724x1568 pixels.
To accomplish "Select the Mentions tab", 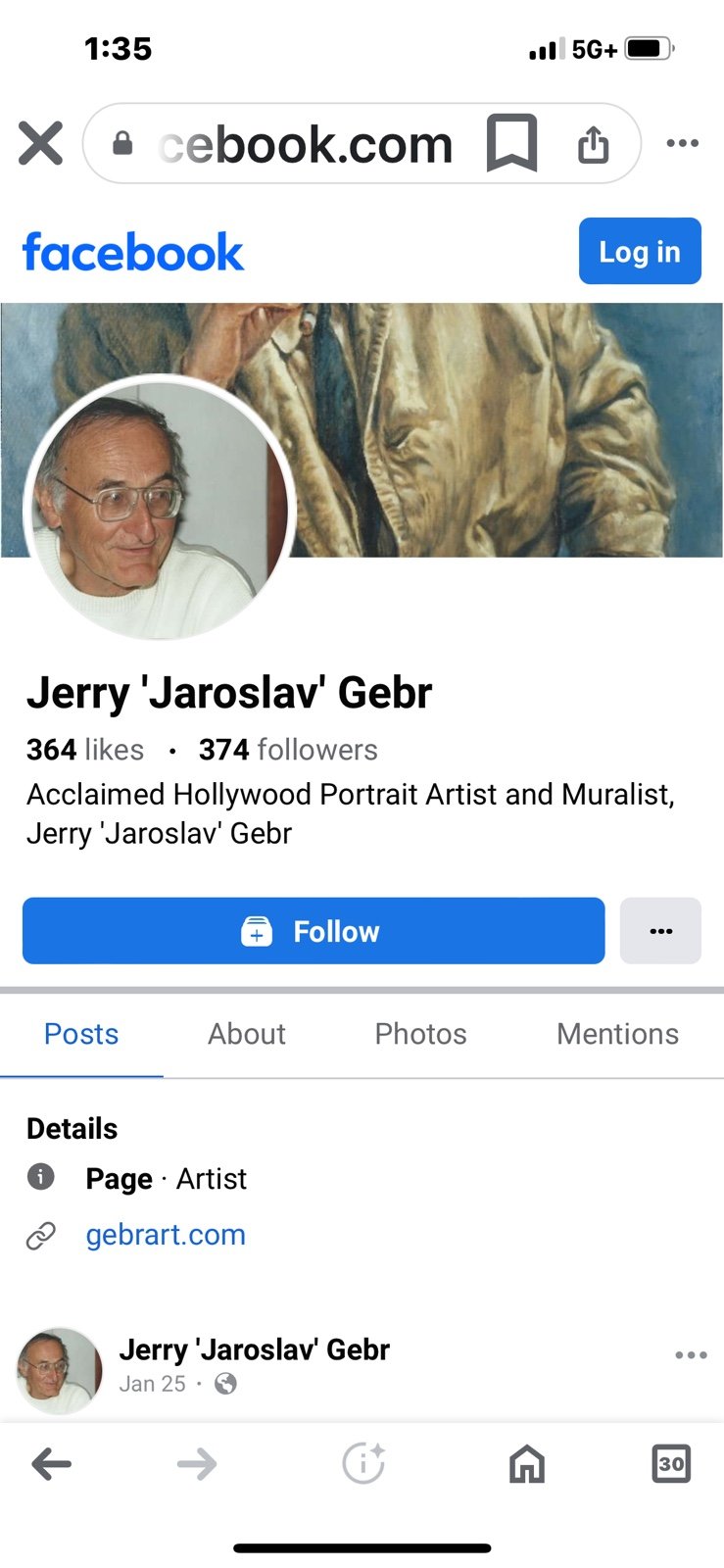I will tap(617, 1034).
